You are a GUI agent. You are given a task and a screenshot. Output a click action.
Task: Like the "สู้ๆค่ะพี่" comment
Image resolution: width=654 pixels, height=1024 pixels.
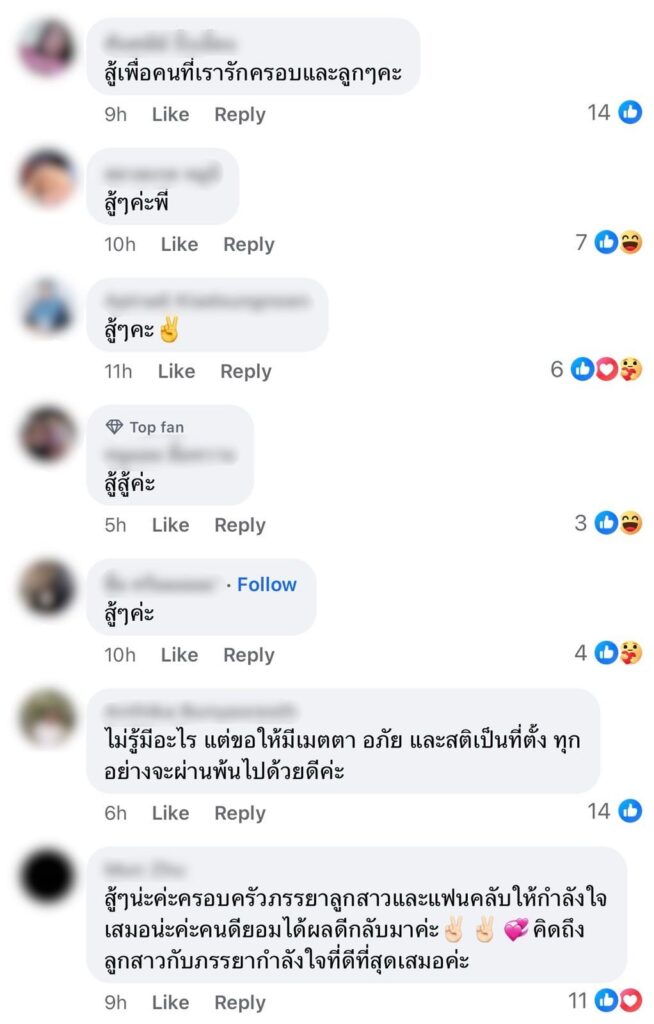[179, 244]
